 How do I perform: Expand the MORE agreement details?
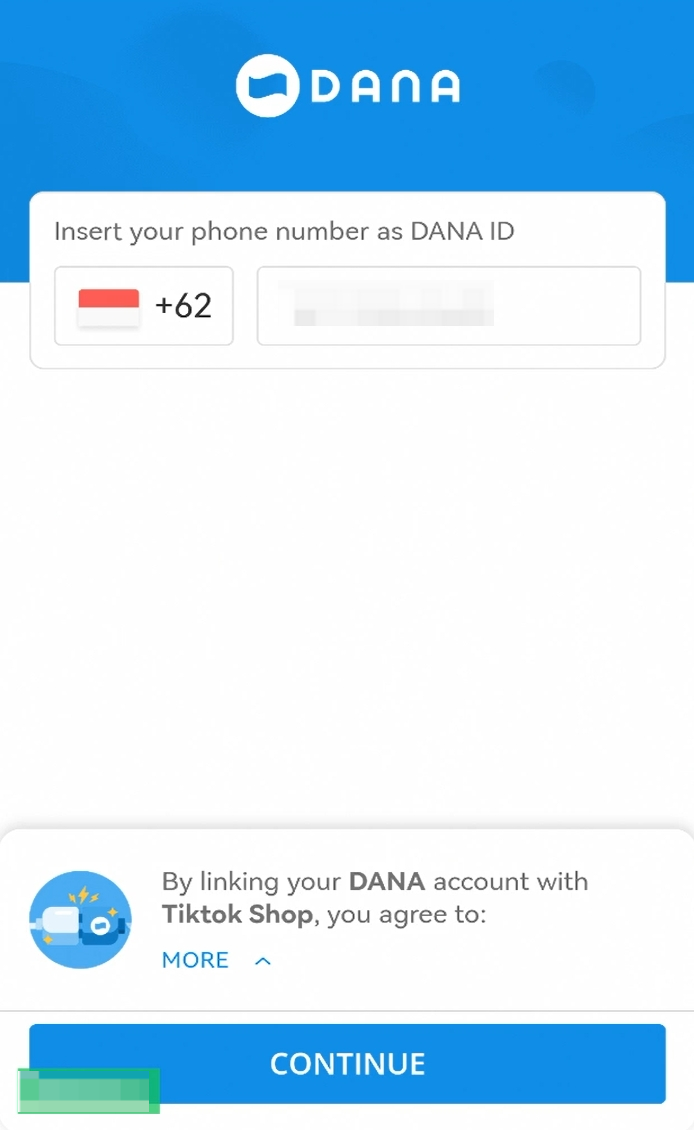pos(215,960)
